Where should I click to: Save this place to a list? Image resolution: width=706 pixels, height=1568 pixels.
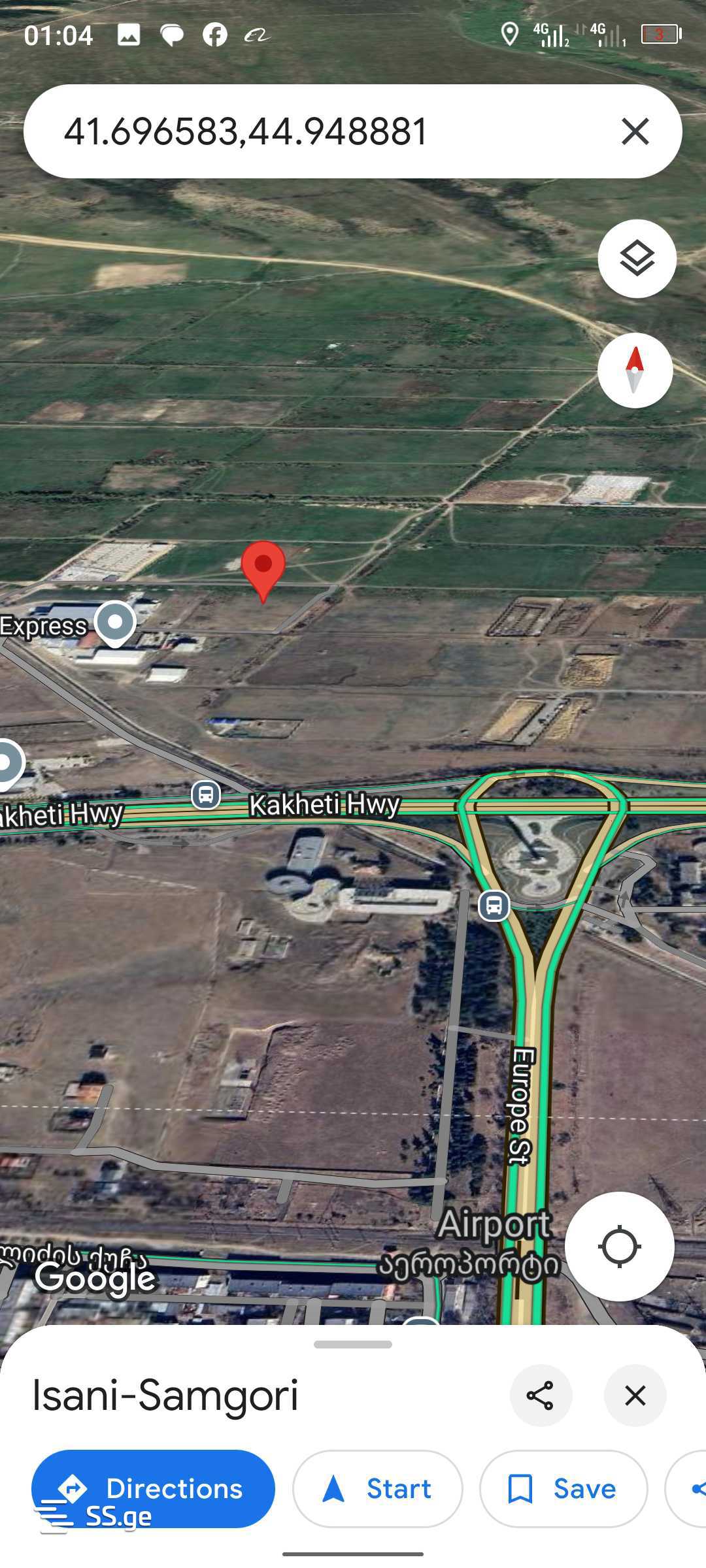[x=563, y=1489]
